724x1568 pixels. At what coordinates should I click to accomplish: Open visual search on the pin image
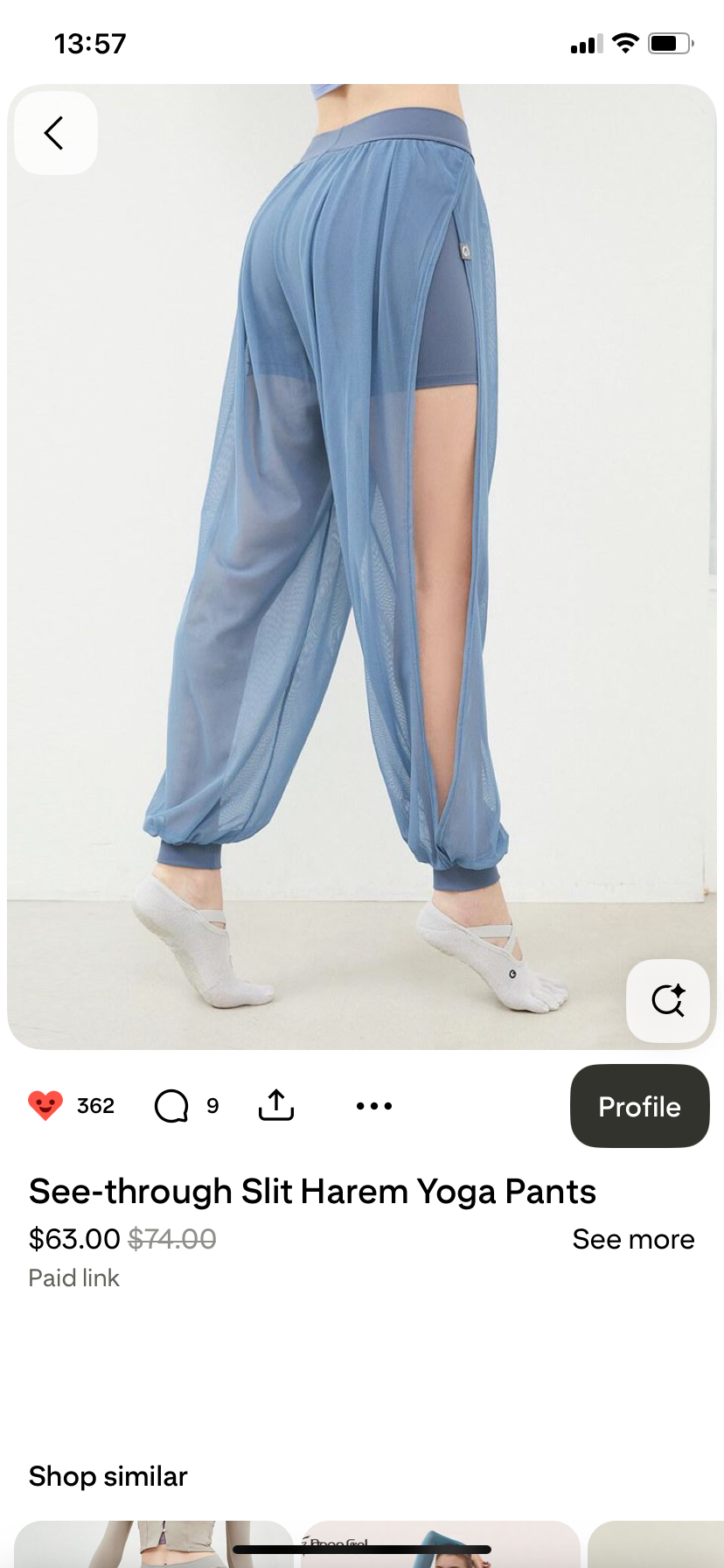668,1000
